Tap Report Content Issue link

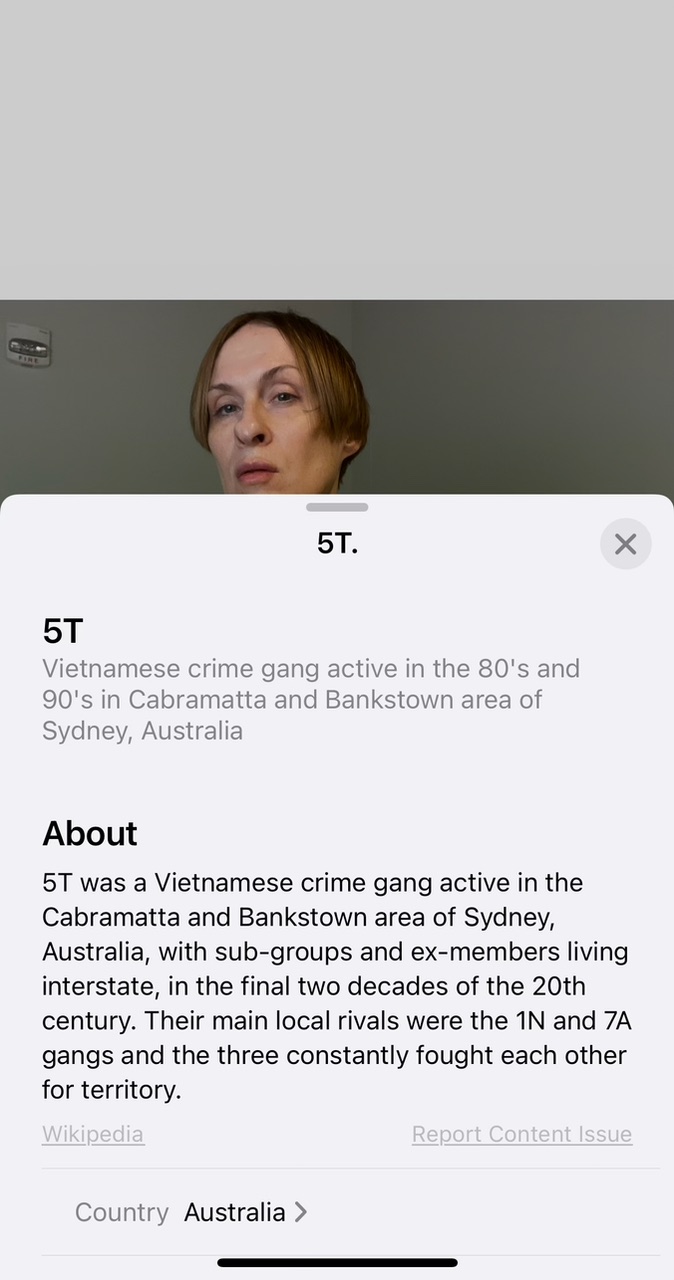click(x=521, y=1134)
